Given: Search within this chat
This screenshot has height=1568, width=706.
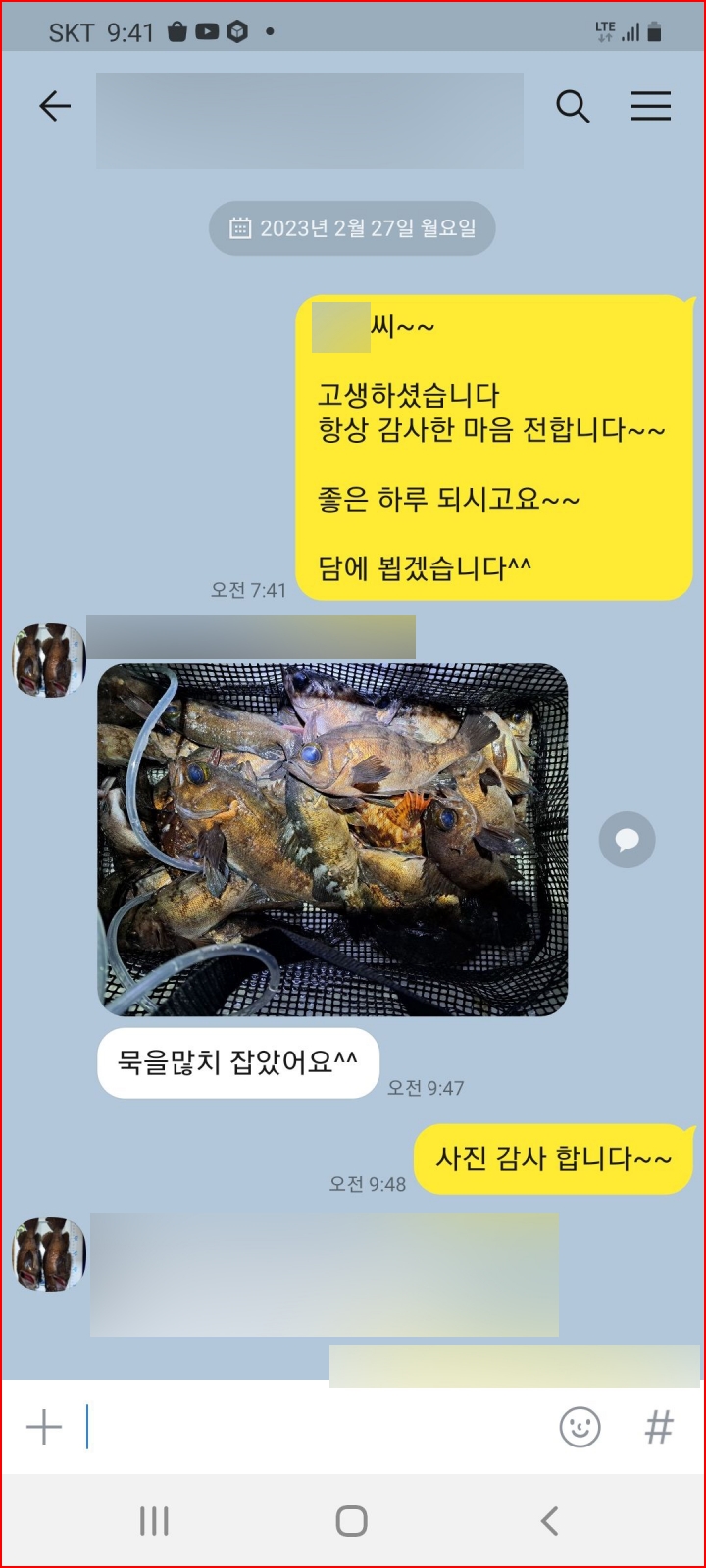Looking at the screenshot, I should 573,106.
